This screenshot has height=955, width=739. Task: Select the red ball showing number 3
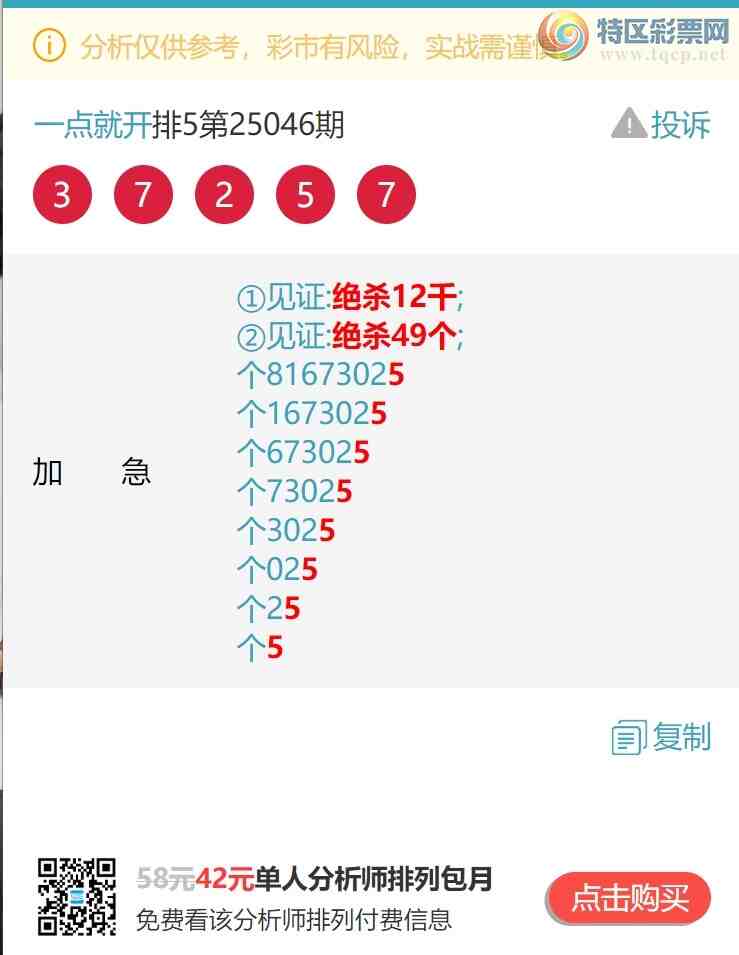[x=61, y=193]
